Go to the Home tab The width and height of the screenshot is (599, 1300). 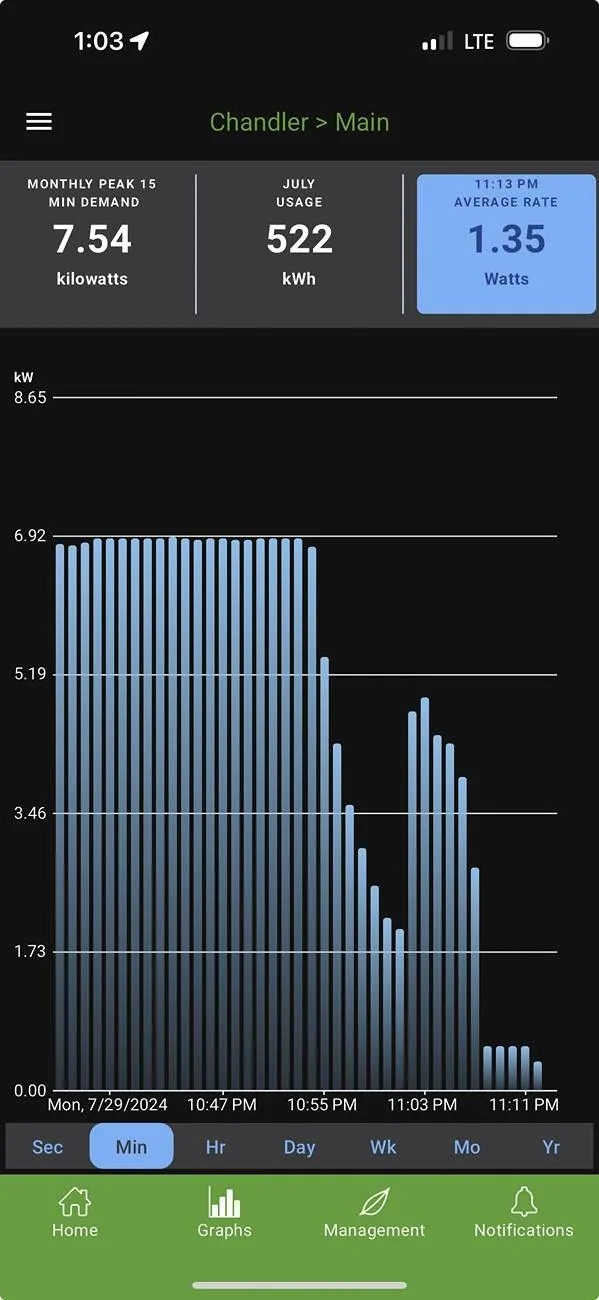[x=75, y=1213]
